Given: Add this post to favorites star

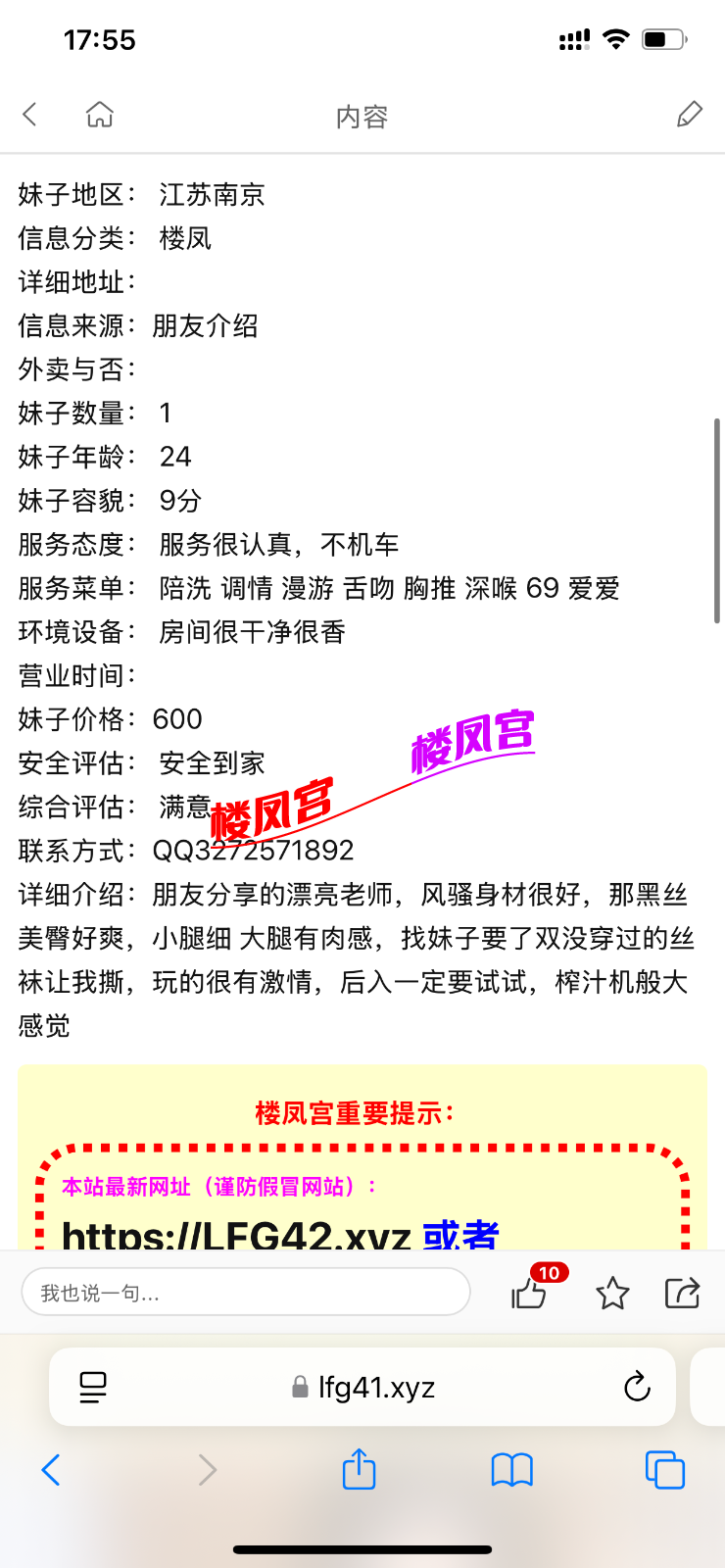Looking at the screenshot, I should click(x=612, y=1294).
